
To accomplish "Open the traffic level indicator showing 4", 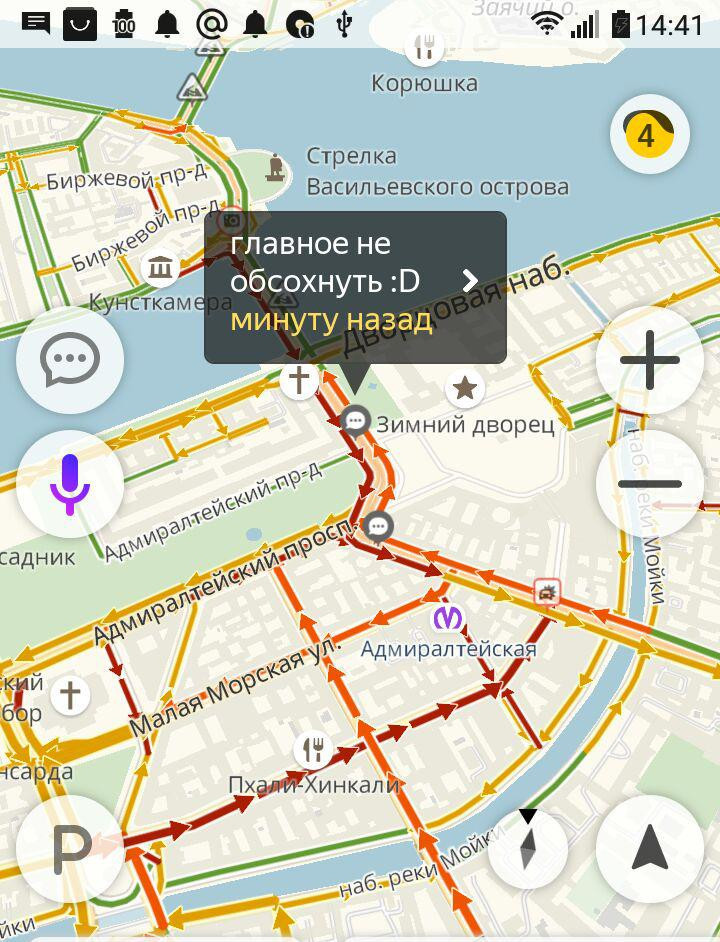I will tap(649, 134).
